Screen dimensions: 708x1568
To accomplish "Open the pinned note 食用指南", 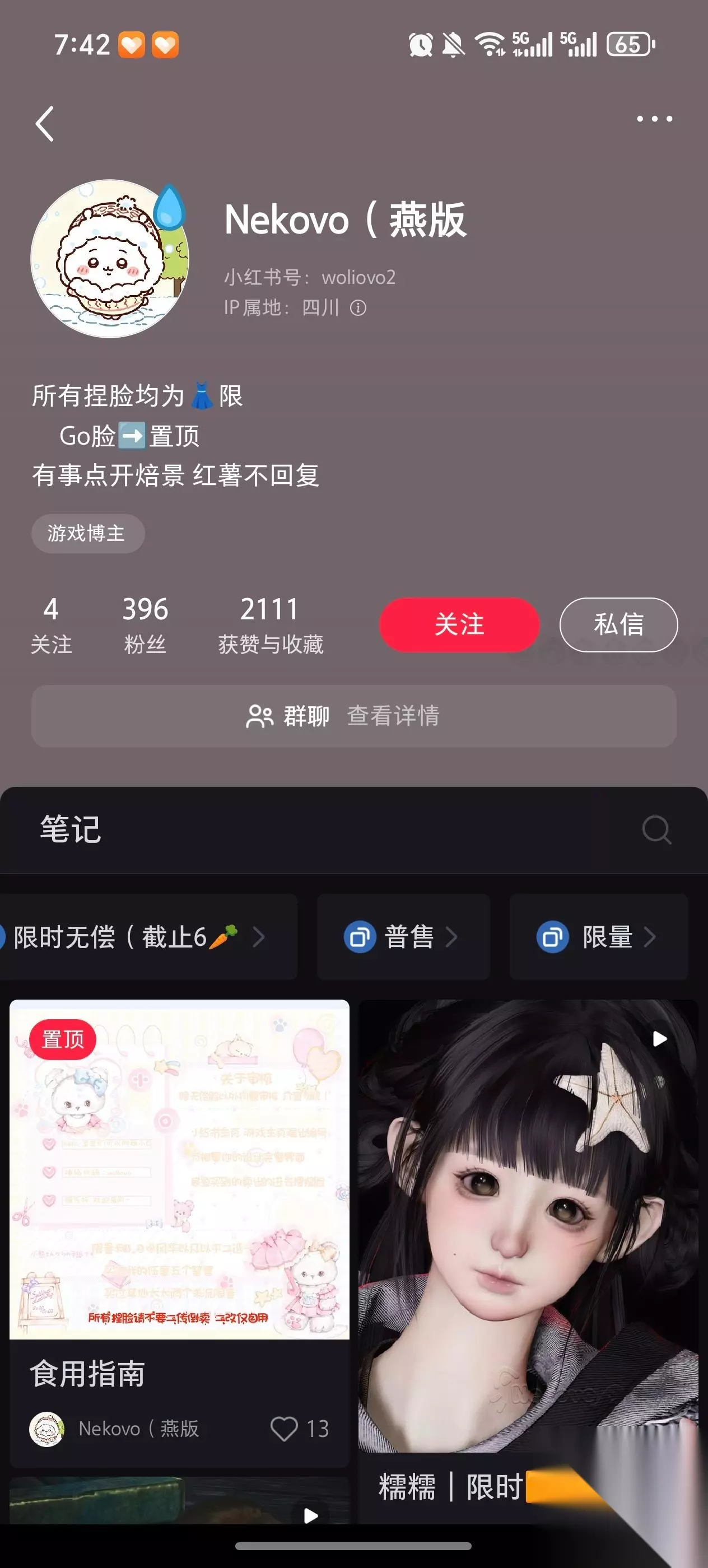I will tap(180, 1233).
